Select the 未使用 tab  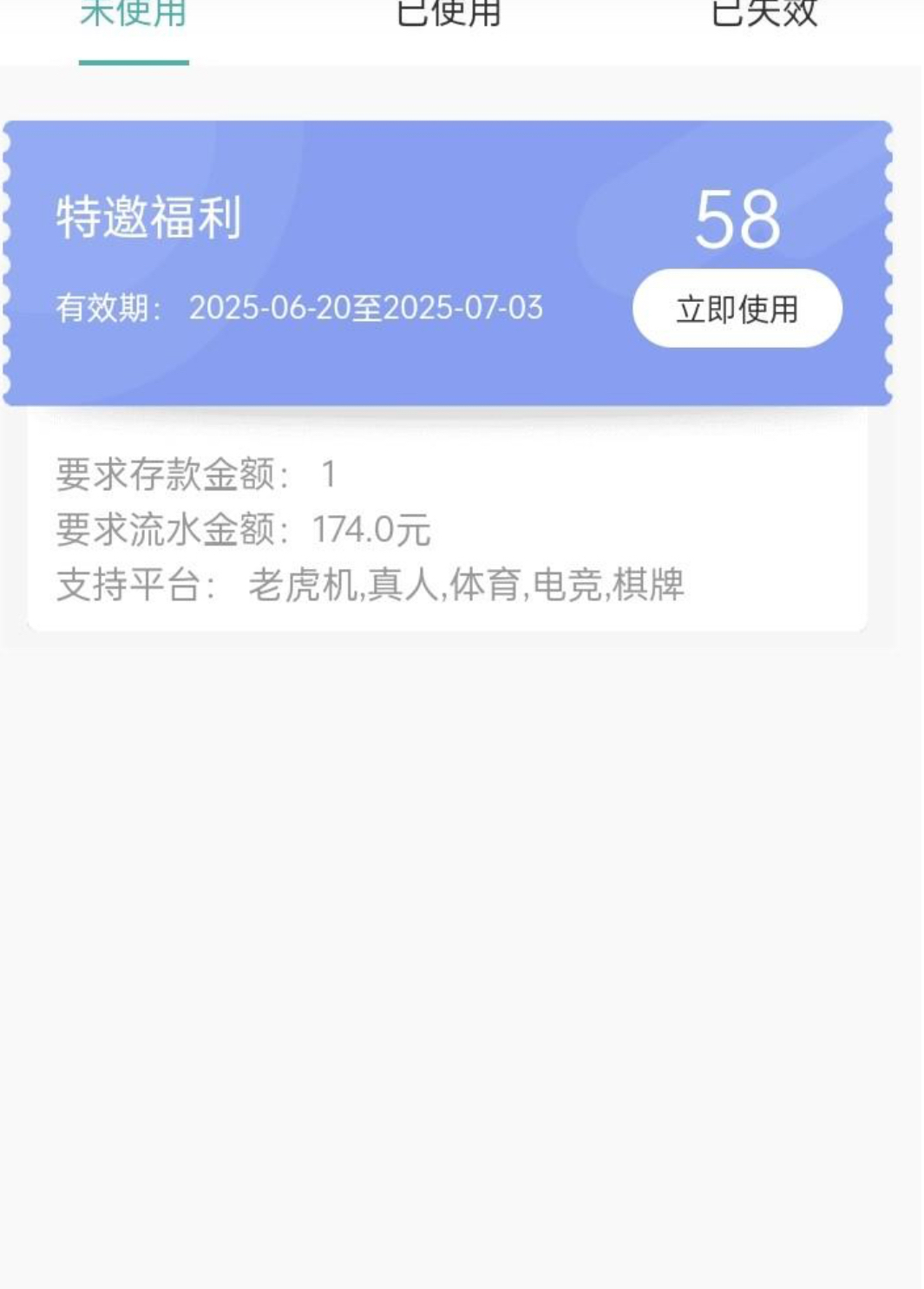pyautogui.click(x=134, y=16)
